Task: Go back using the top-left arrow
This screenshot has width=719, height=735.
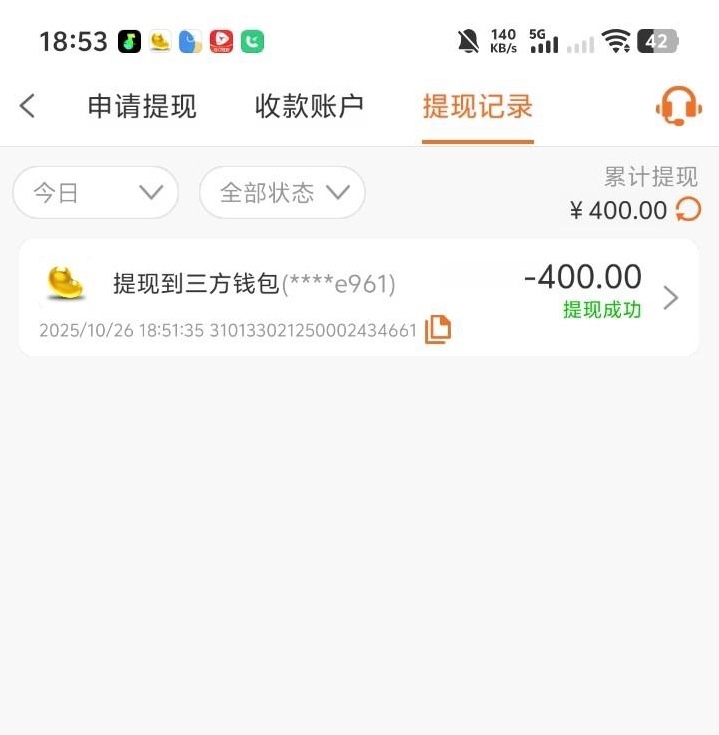Action: 28,106
